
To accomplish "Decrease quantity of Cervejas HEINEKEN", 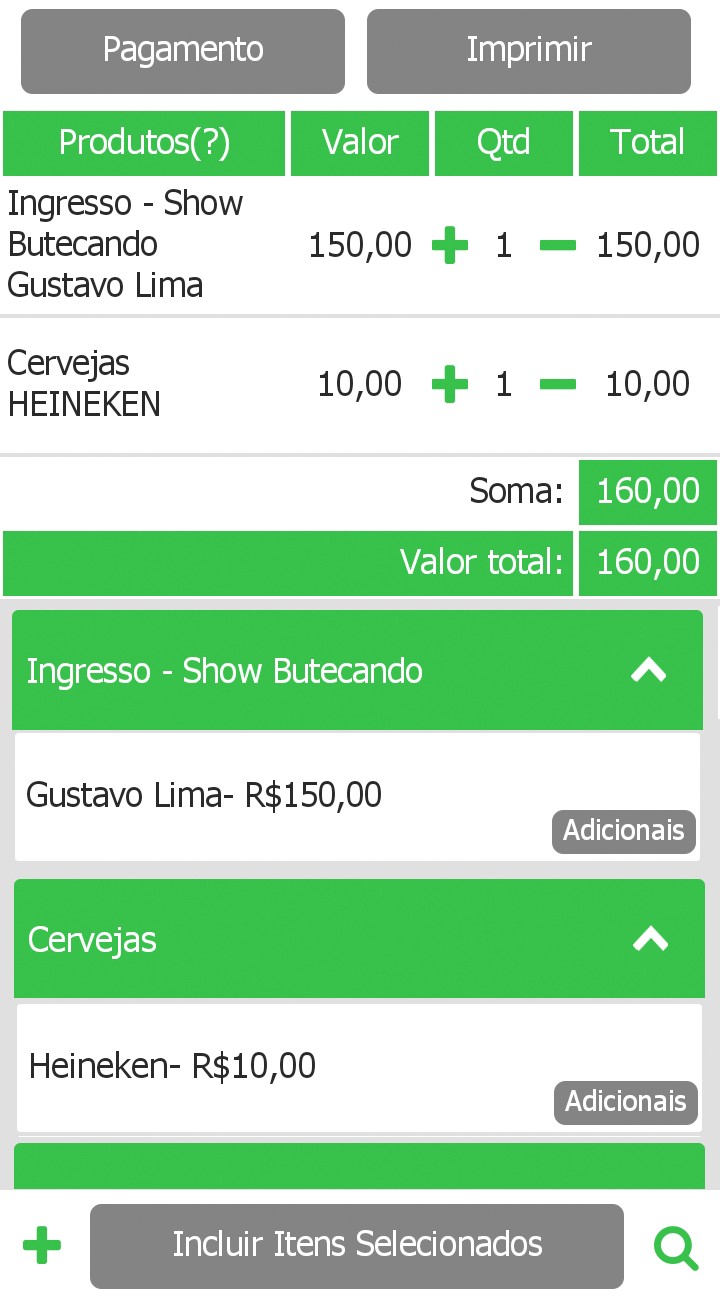I will pyautogui.click(x=557, y=384).
